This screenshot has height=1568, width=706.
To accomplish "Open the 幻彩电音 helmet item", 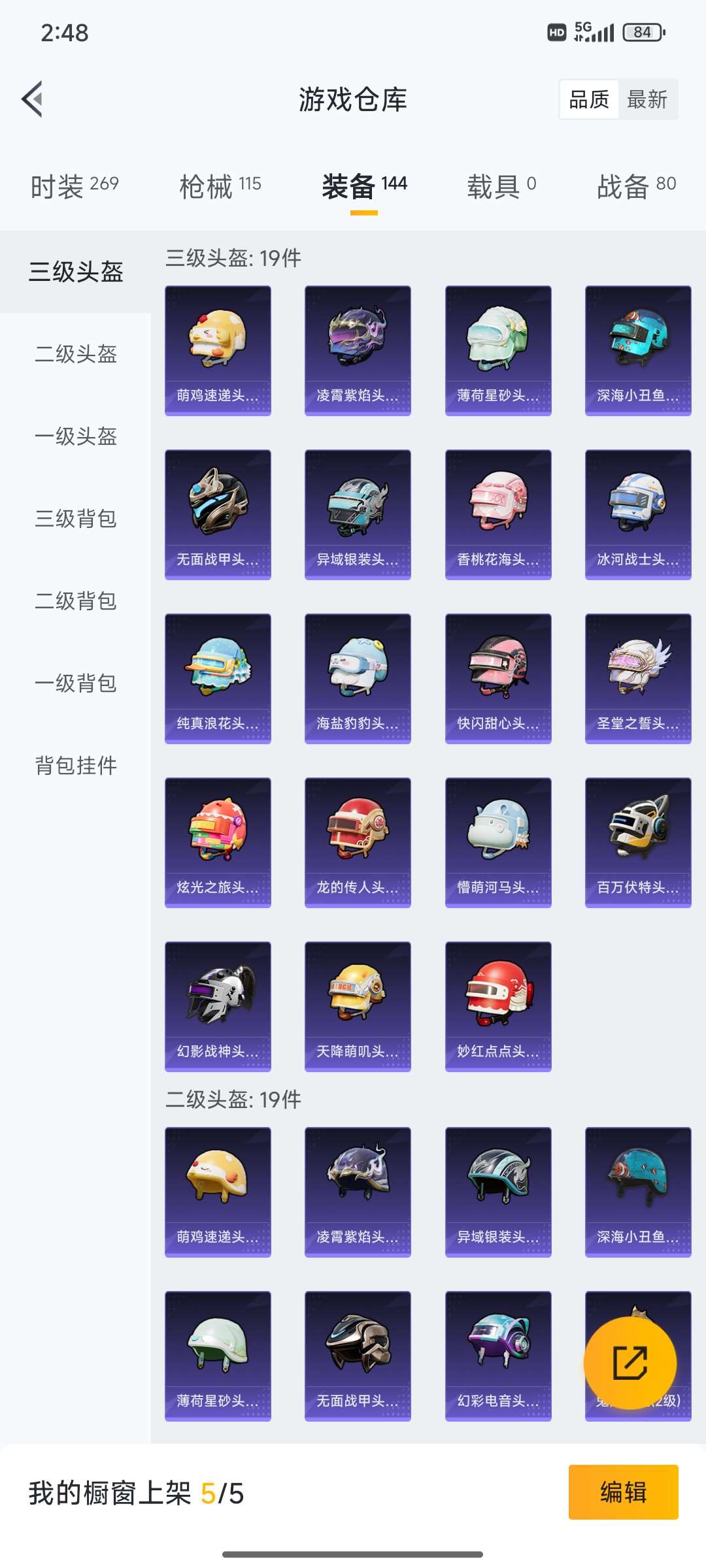I will pyautogui.click(x=498, y=1356).
